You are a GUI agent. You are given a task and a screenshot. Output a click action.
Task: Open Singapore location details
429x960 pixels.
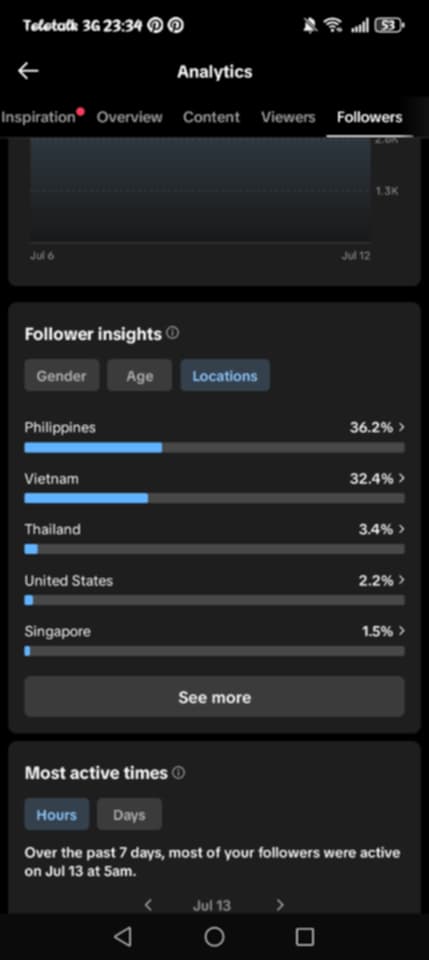point(214,640)
